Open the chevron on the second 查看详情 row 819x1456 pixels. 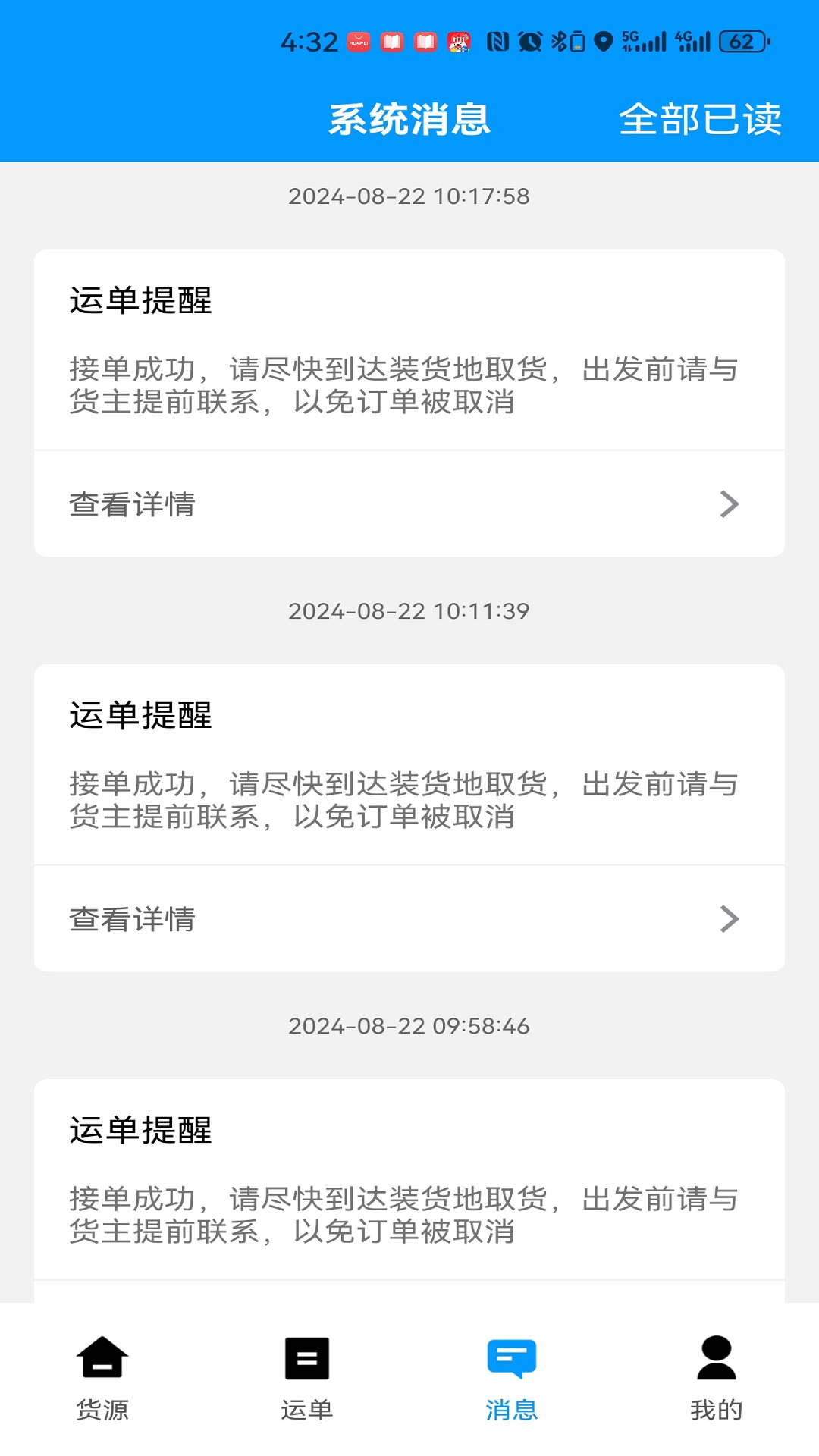[730, 918]
